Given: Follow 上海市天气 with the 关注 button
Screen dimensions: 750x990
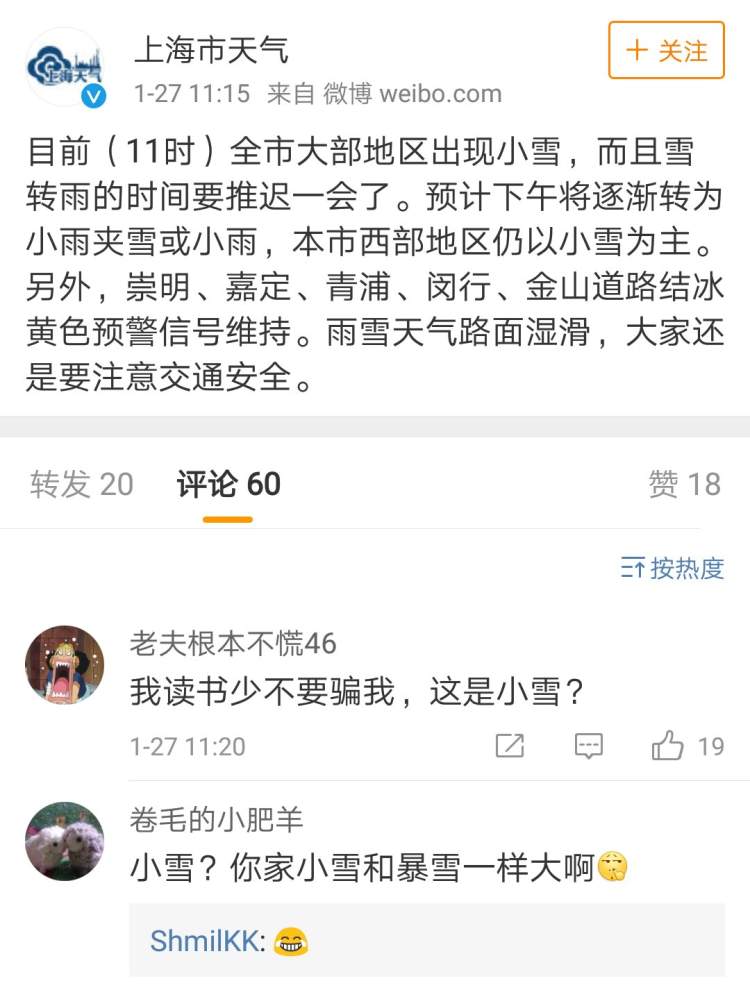Looking at the screenshot, I should pyautogui.click(x=666, y=50).
